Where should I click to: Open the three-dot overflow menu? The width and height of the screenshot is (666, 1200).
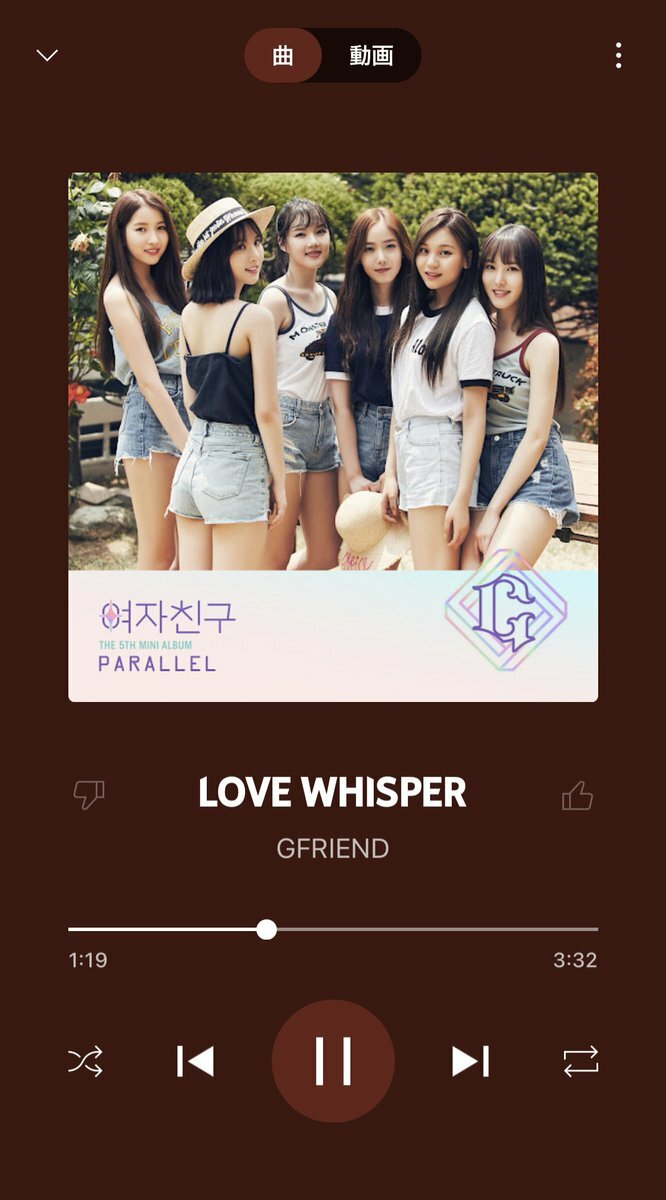click(x=618, y=55)
